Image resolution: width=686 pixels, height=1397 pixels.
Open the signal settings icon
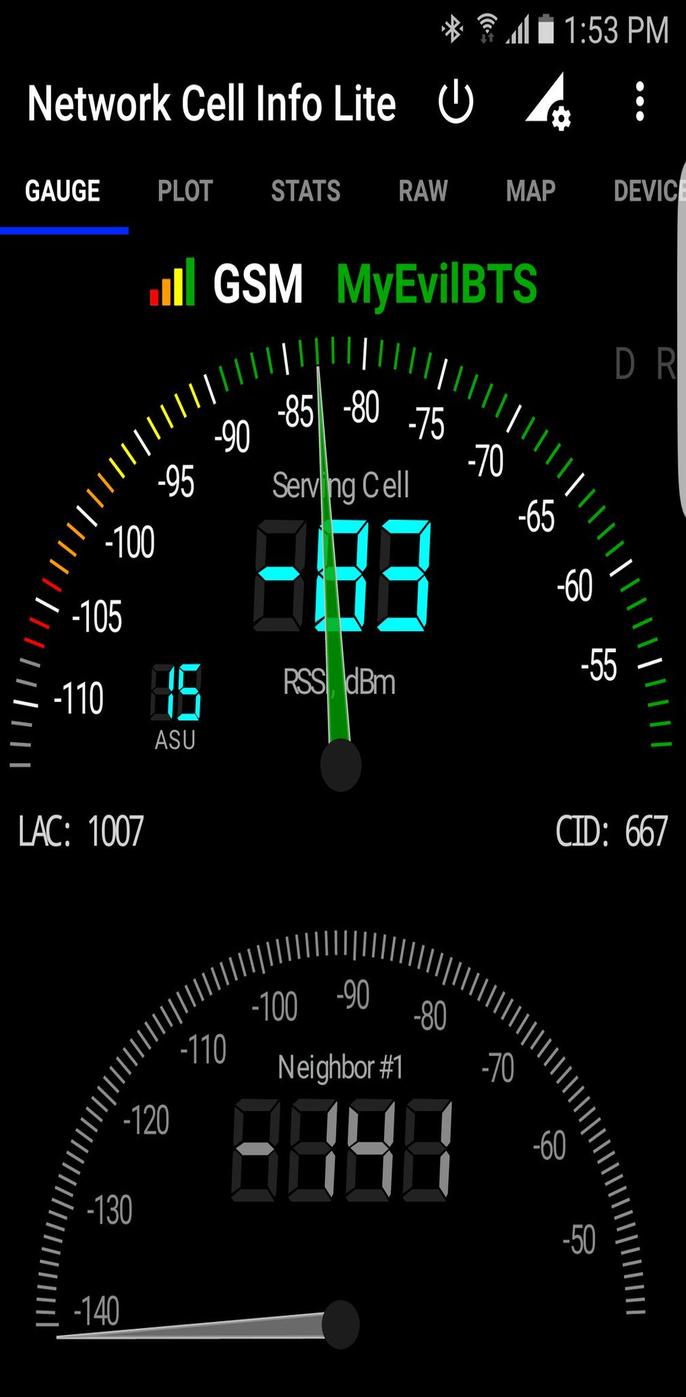click(548, 102)
